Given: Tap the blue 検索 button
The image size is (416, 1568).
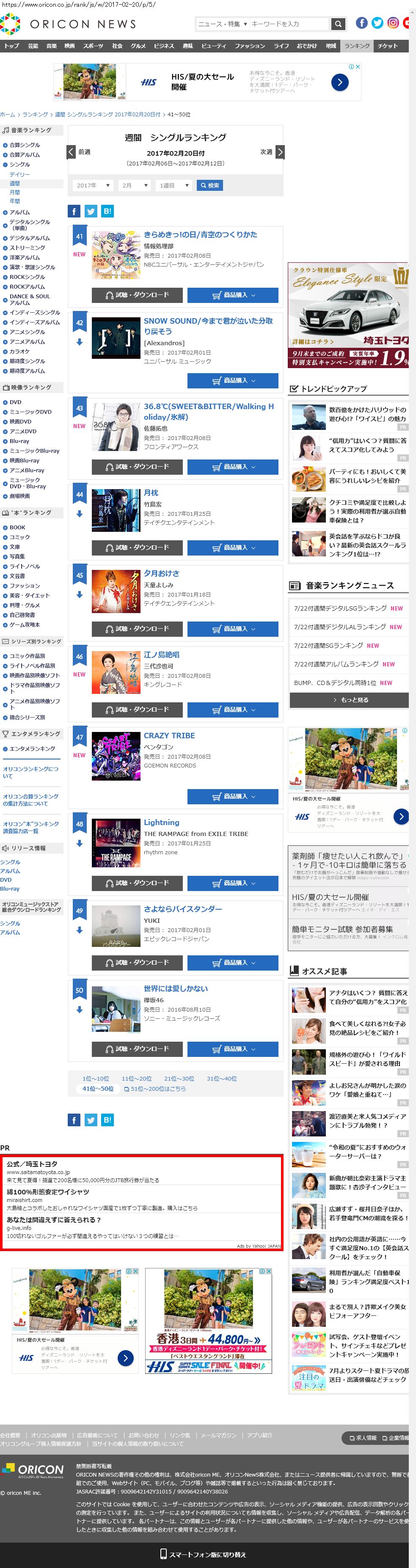Looking at the screenshot, I should click(209, 186).
